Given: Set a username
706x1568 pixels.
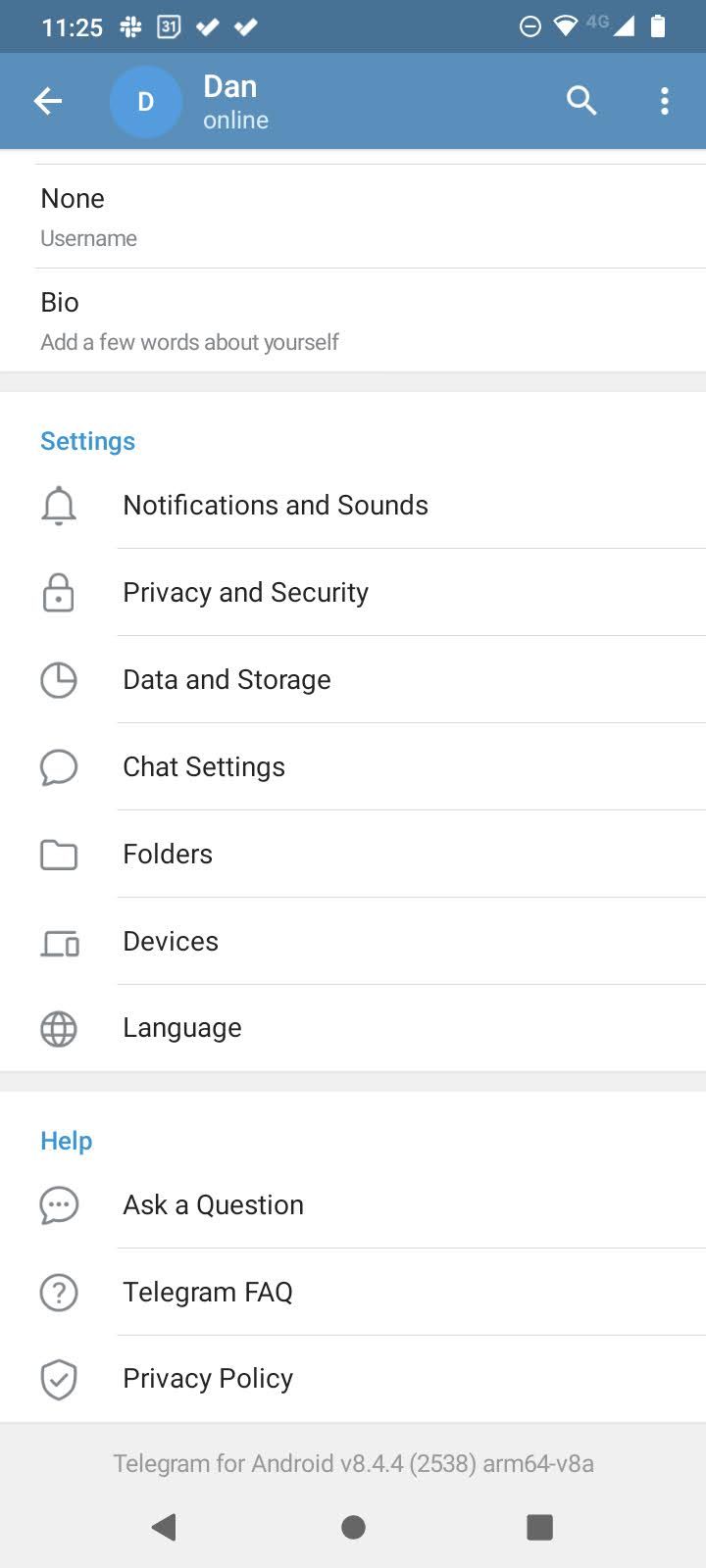Looking at the screenshot, I should 353,217.
